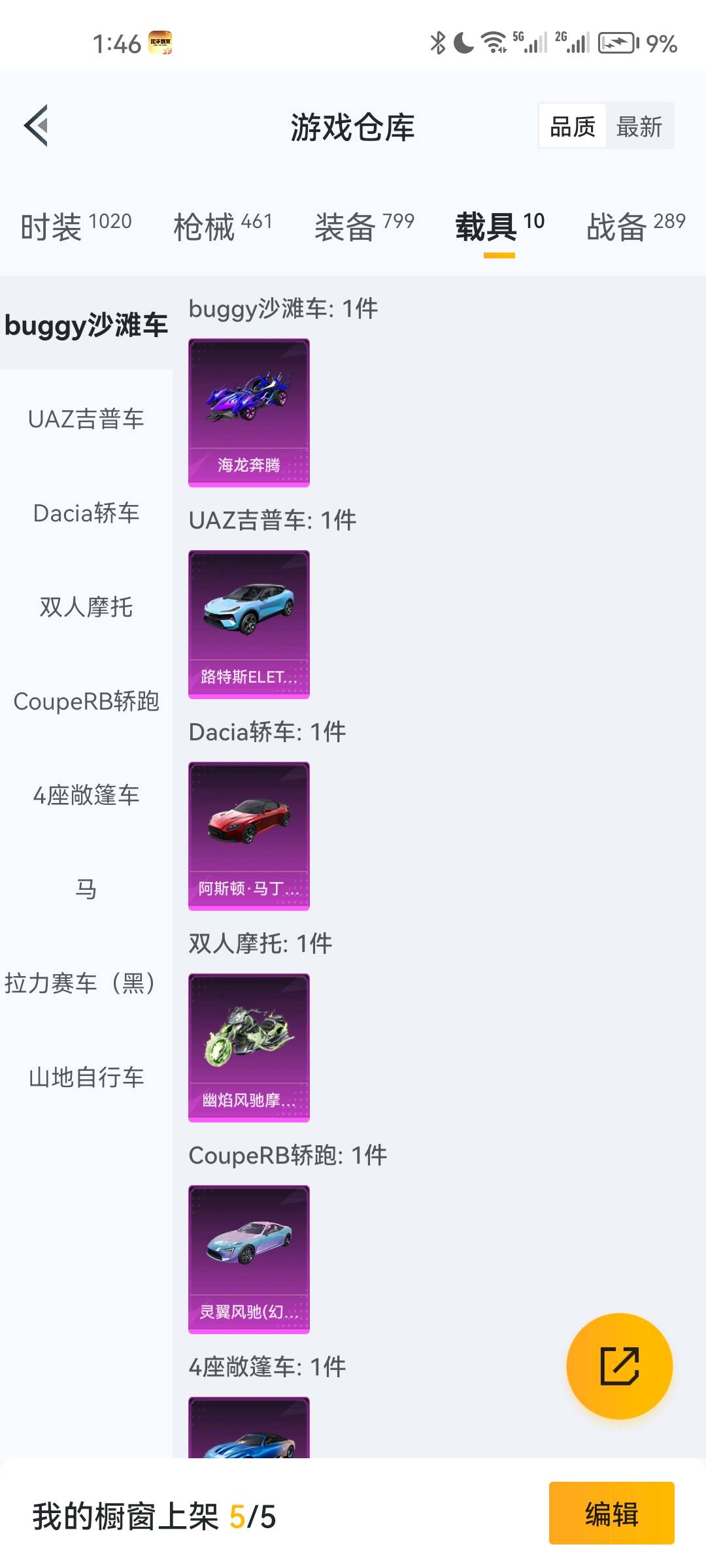Tap 编辑 to edit showcase items

coord(611,1513)
